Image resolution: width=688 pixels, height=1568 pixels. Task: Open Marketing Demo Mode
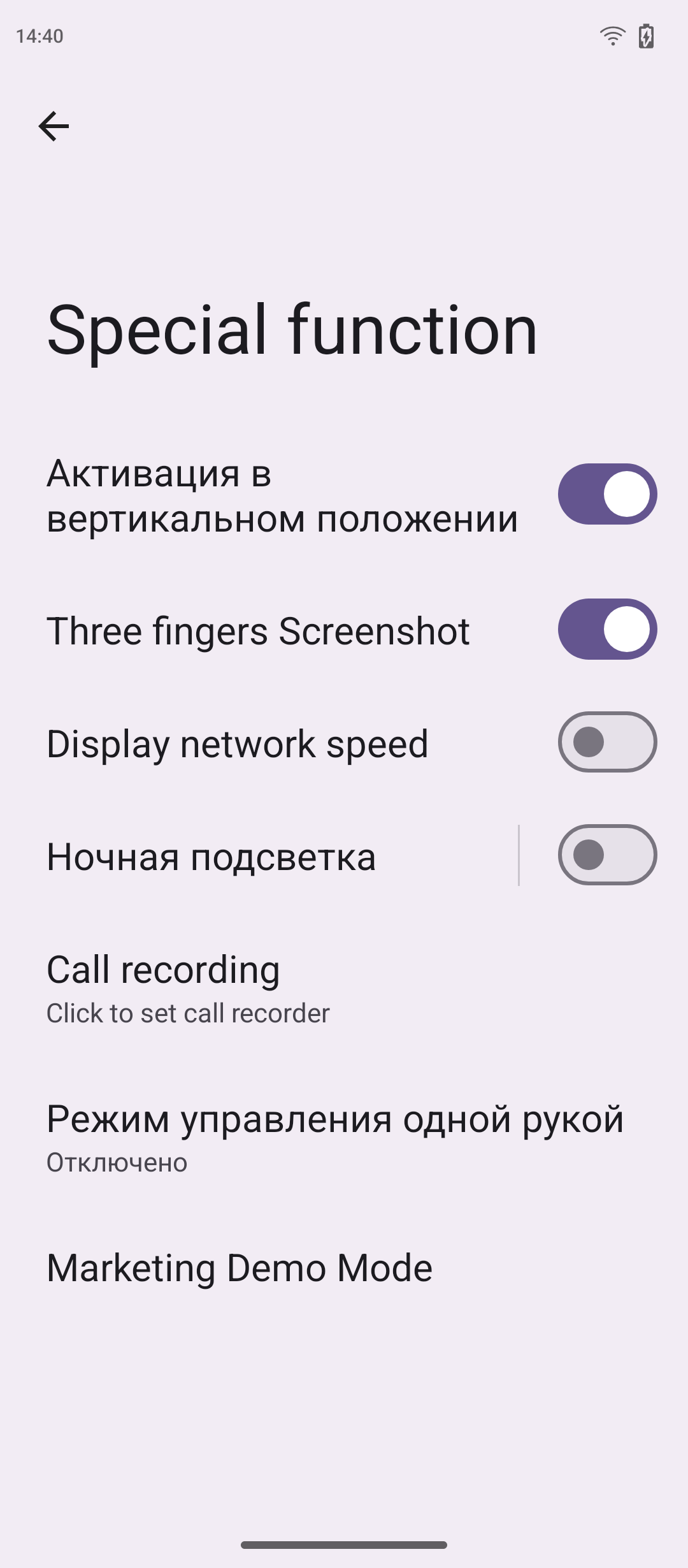pyautogui.click(x=255, y=1268)
